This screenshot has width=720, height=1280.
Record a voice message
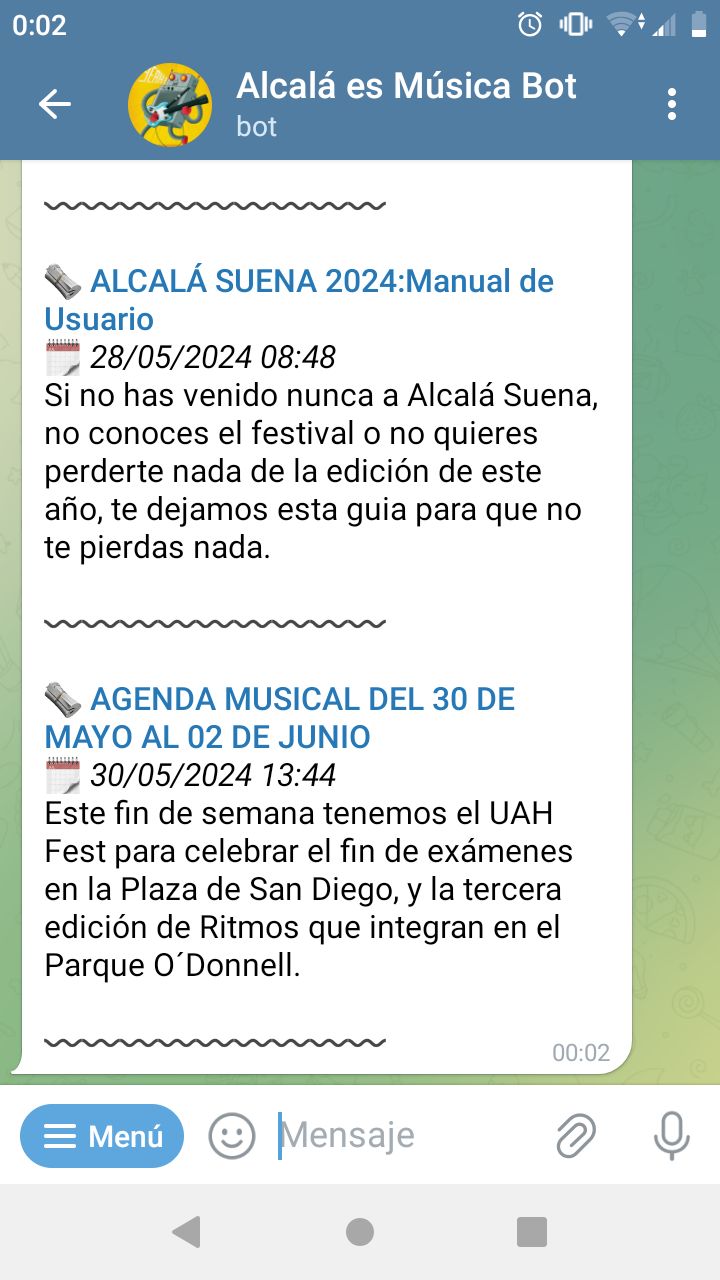tap(671, 1136)
